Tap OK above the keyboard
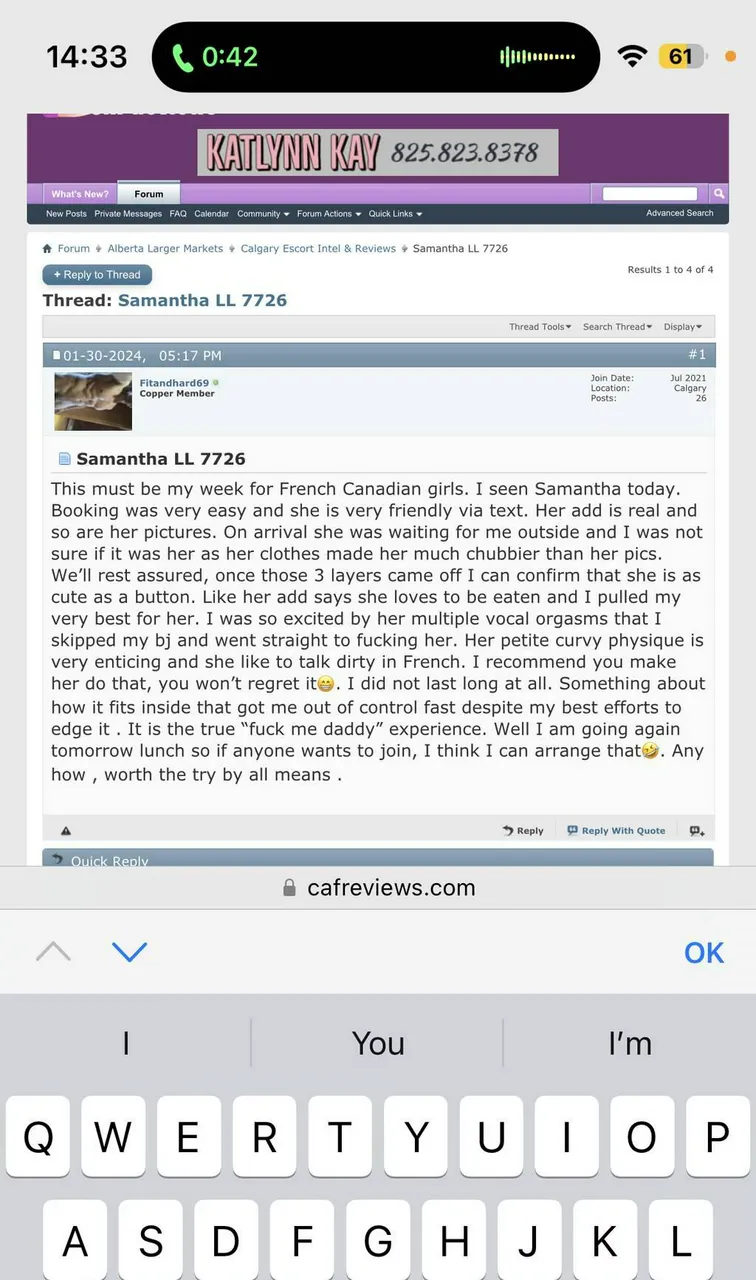The image size is (756, 1280). (703, 953)
